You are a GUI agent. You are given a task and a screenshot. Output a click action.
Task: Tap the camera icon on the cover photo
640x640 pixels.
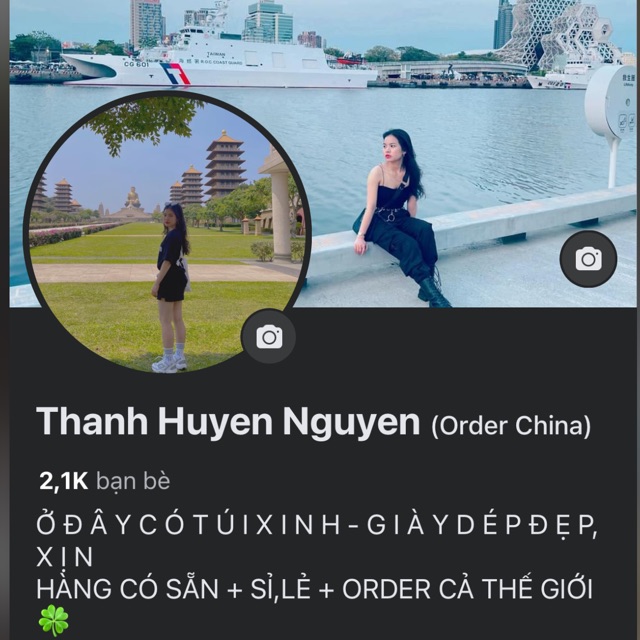coord(588,259)
